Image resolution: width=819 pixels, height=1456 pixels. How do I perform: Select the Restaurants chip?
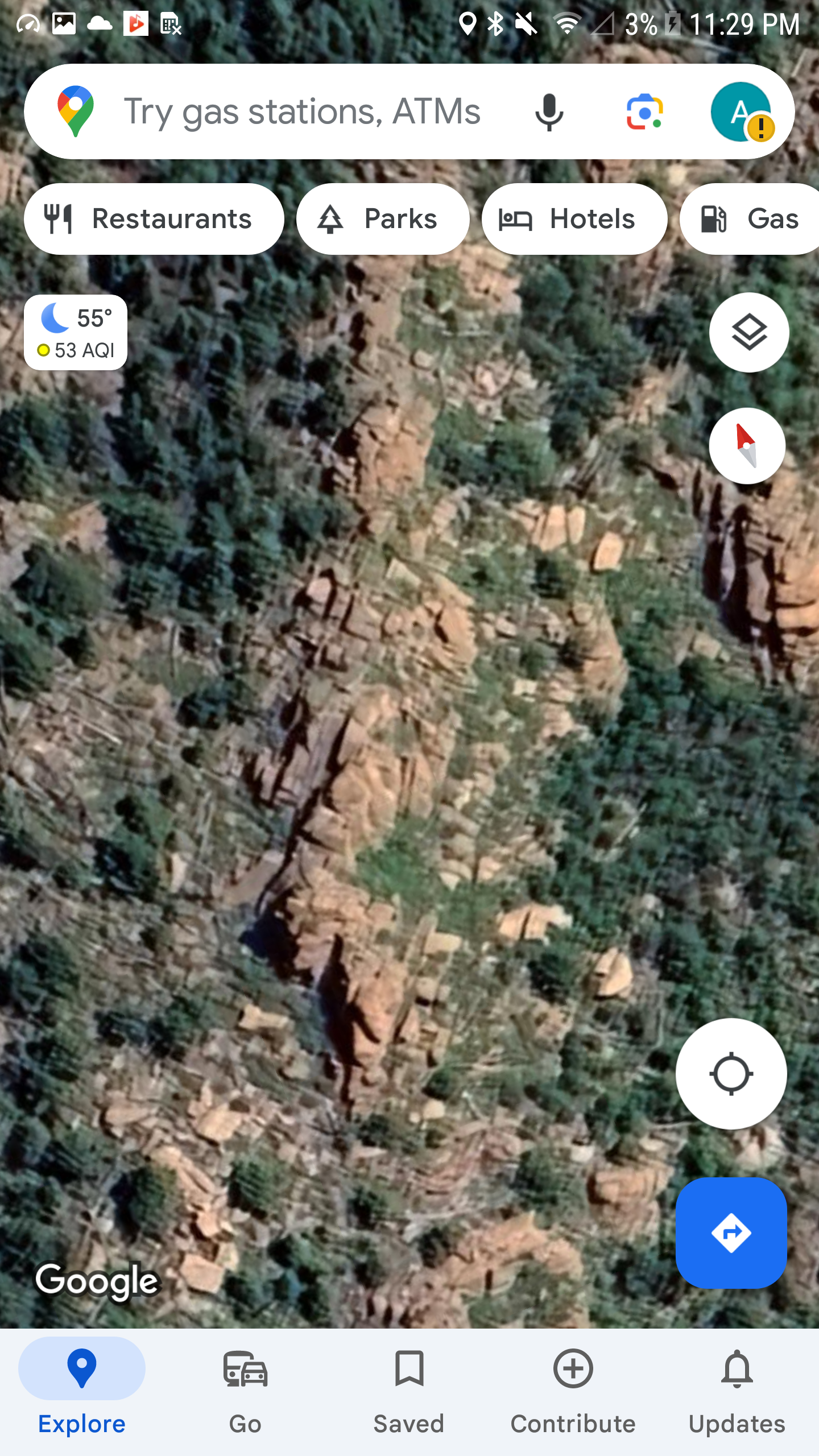[x=154, y=219]
